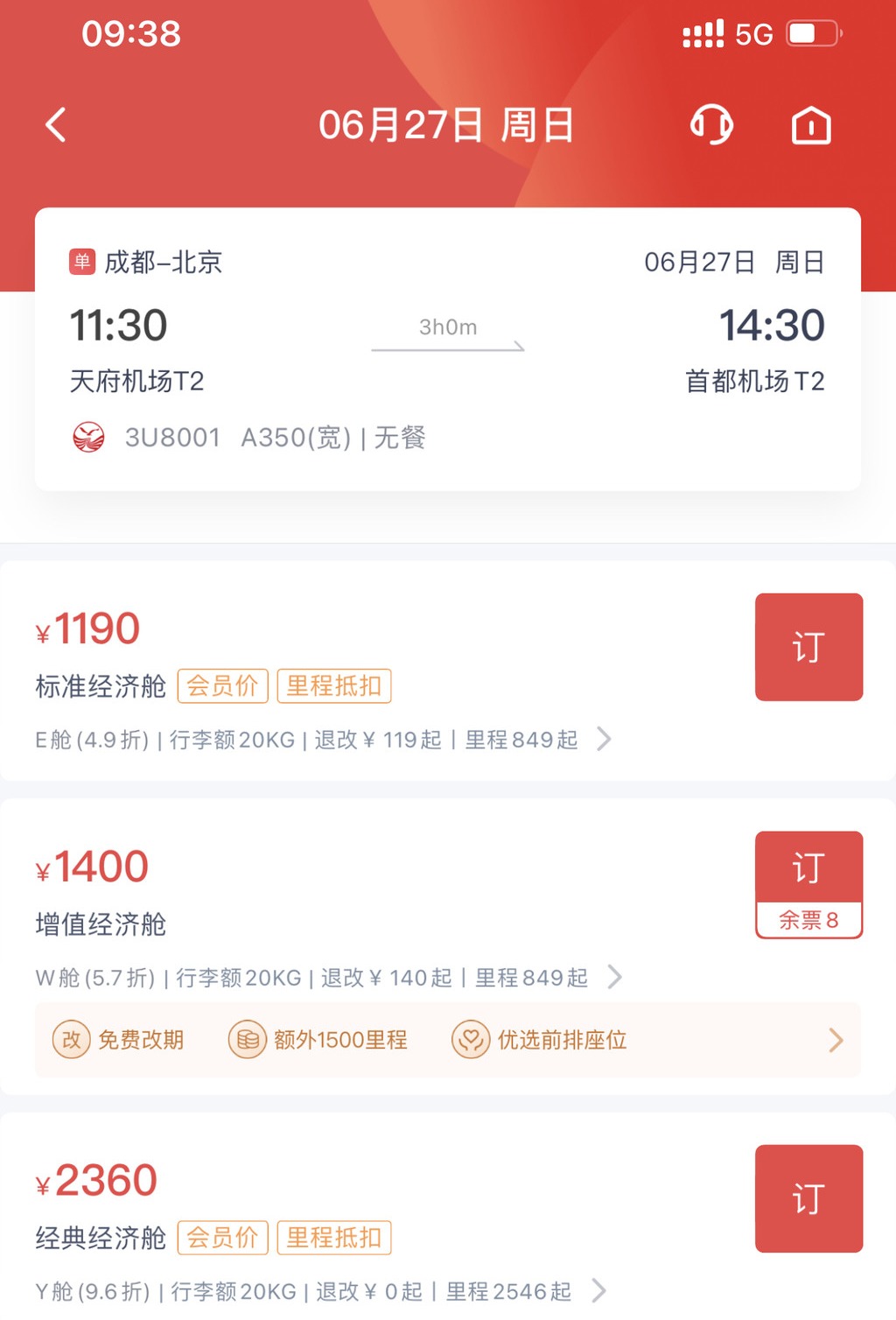Open the 免费改期 benefits banner
The image size is (896, 1320).
coord(447,1040)
